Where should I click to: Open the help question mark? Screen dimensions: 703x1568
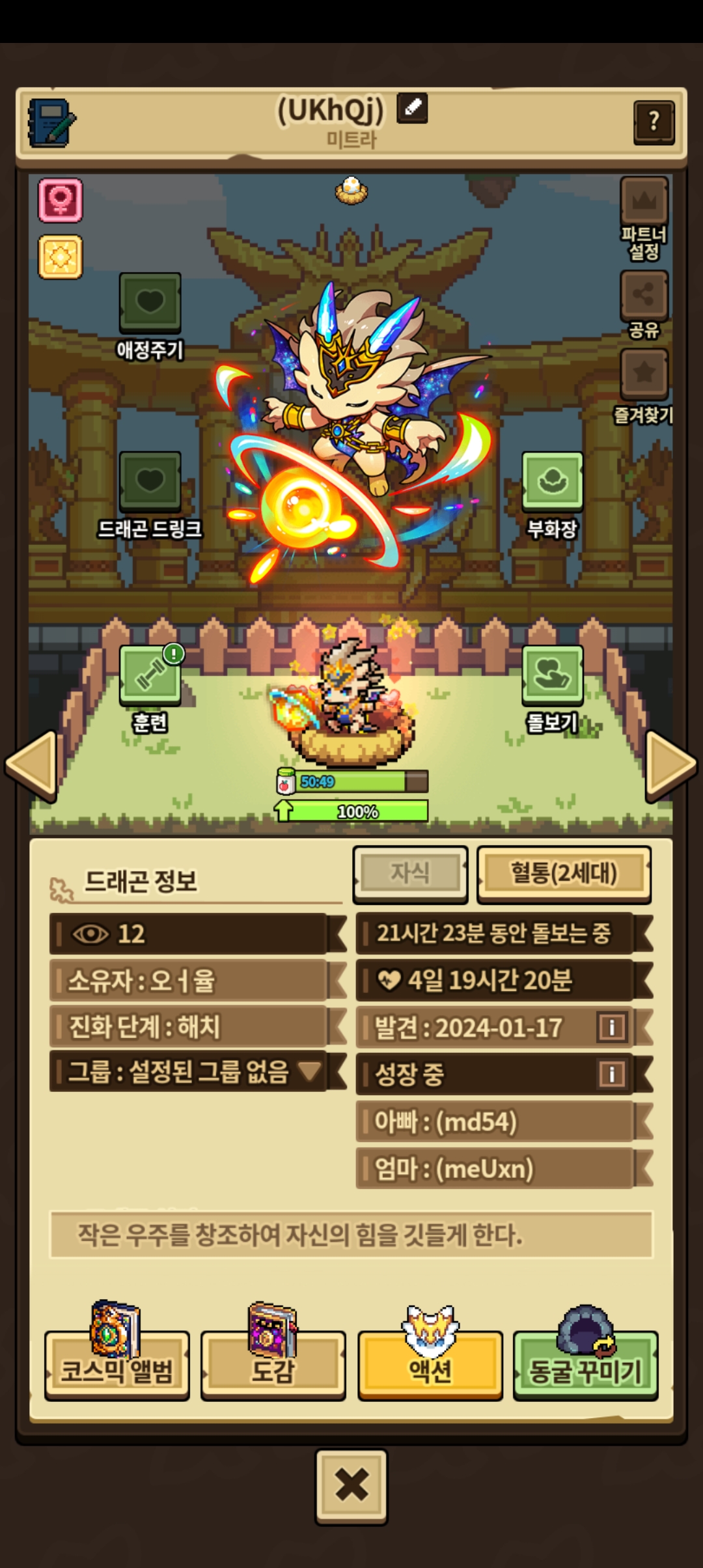pos(654,122)
